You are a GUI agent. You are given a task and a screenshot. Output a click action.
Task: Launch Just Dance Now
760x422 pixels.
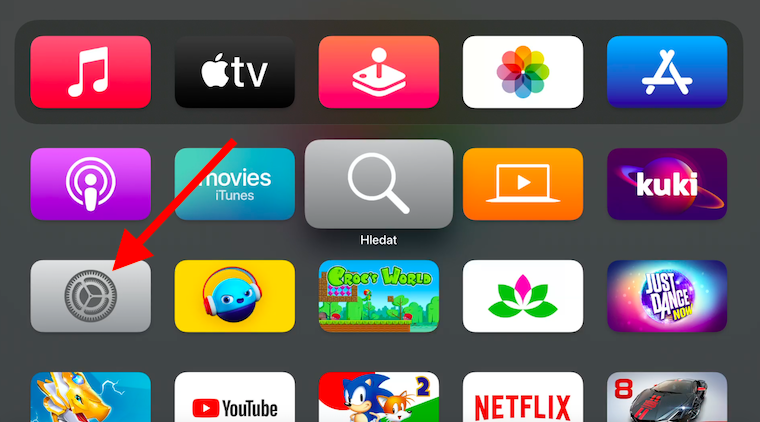[667, 296]
